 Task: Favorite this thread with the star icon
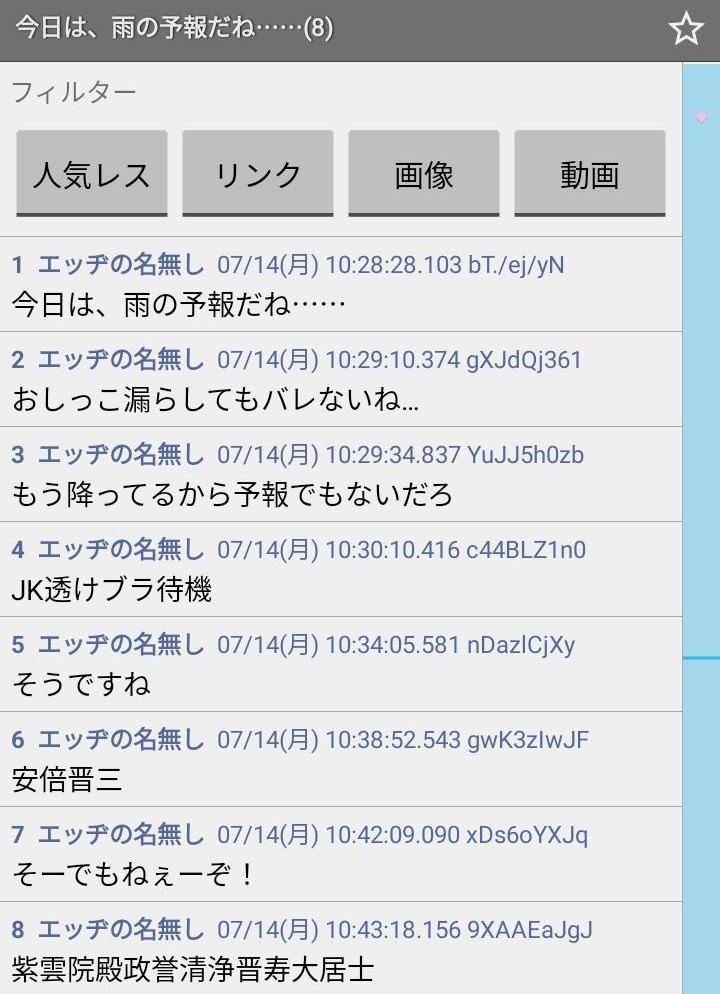686,30
